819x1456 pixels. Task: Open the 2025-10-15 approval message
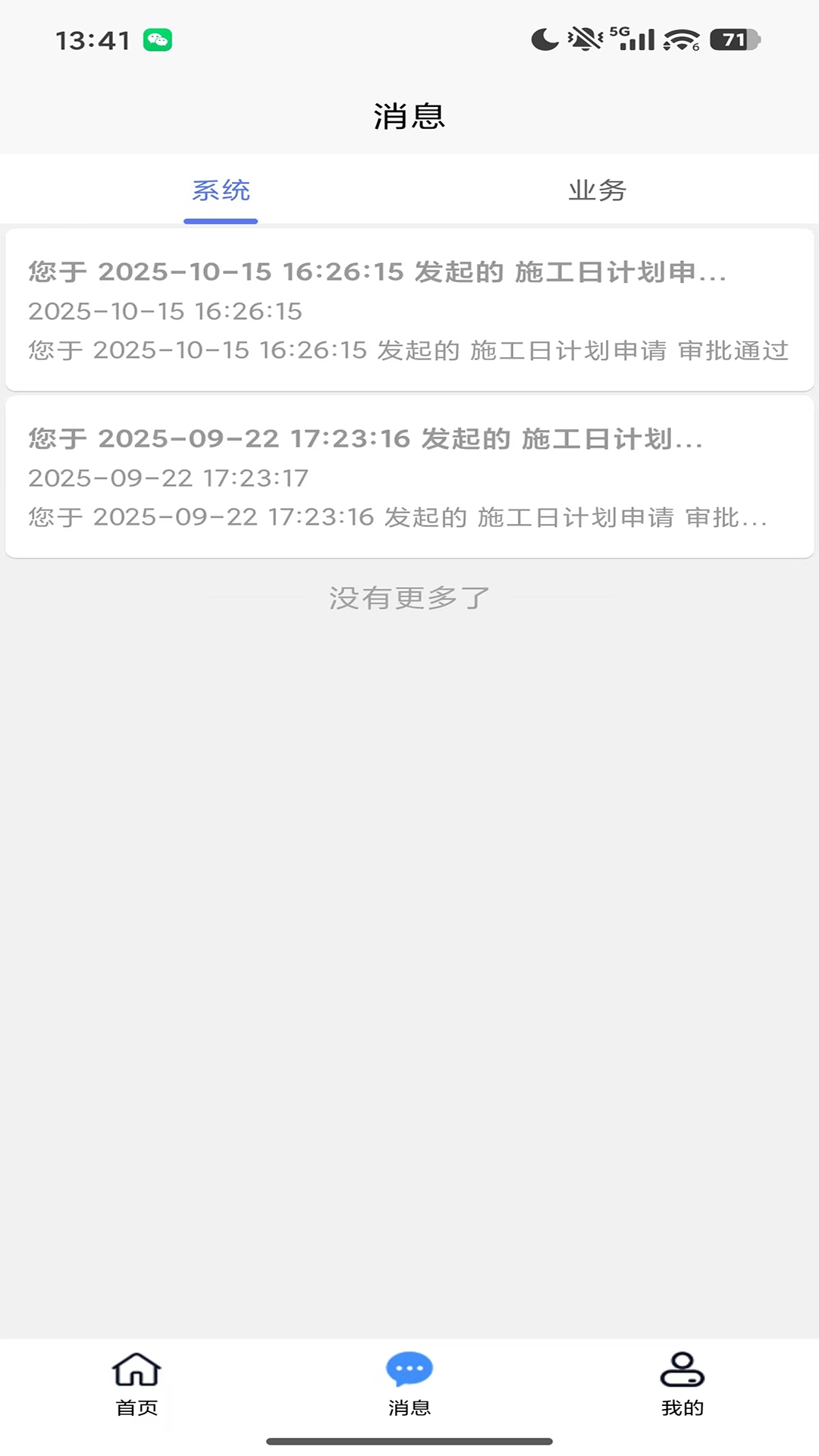tap(409, 309)
